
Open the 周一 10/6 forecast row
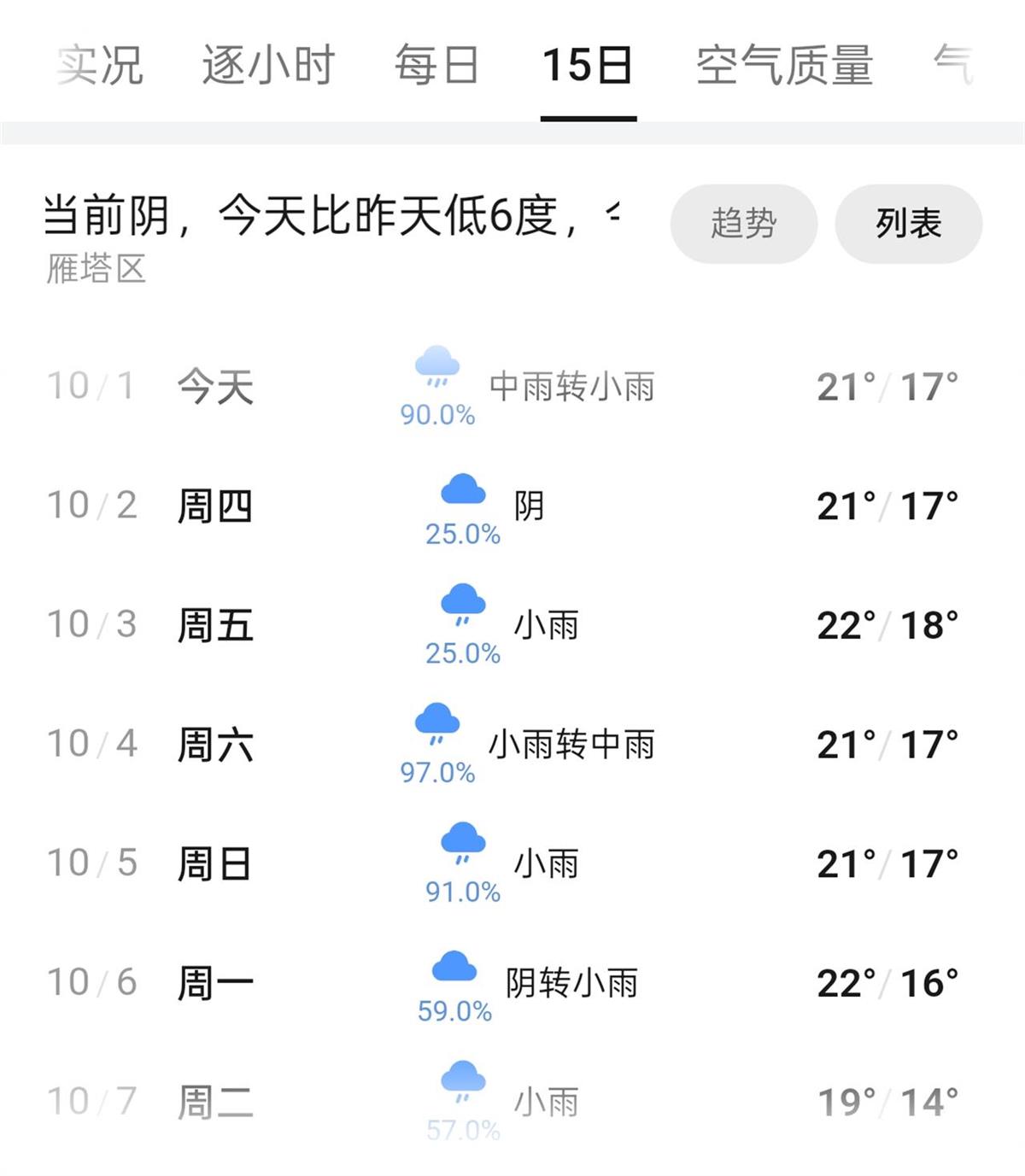512,984
